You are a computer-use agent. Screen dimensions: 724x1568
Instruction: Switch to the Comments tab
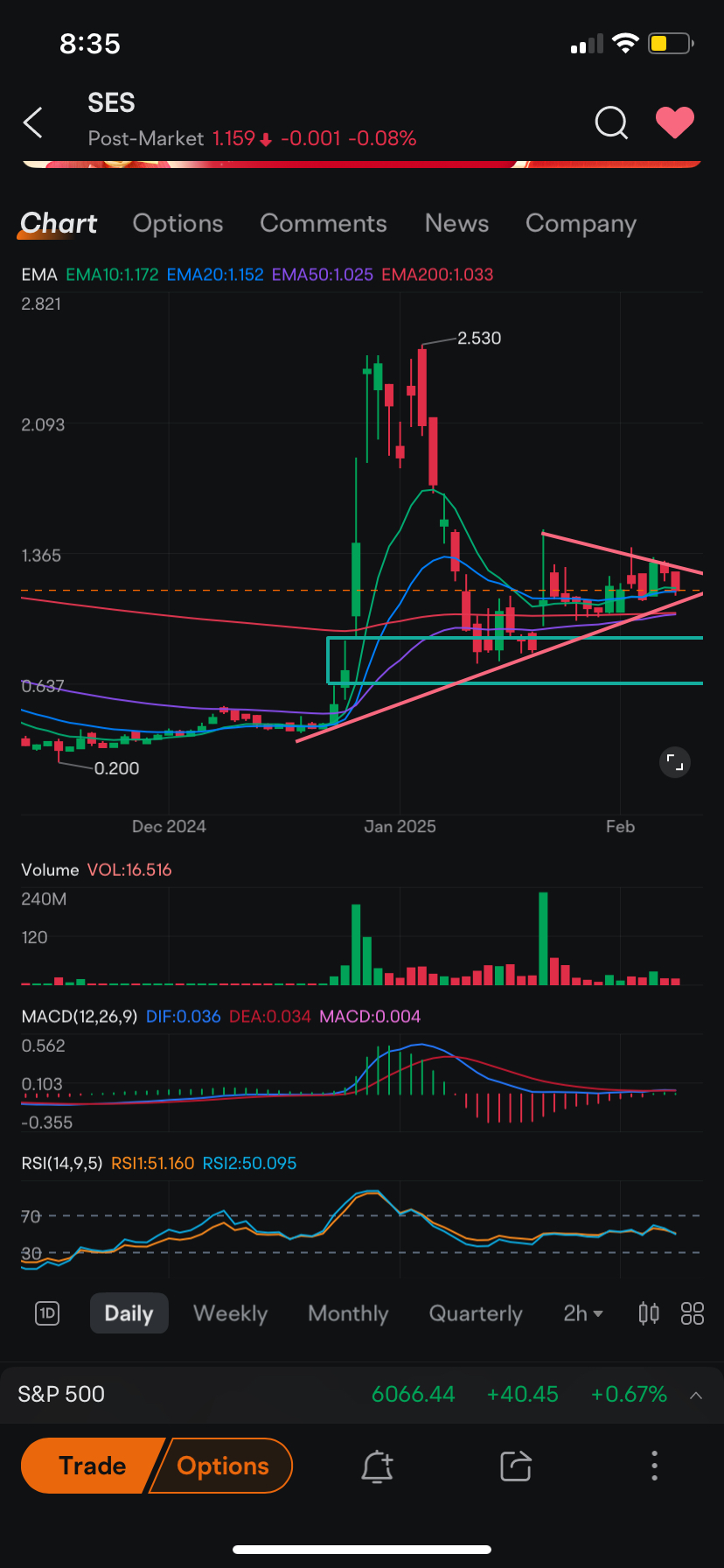tap(323, 224)
